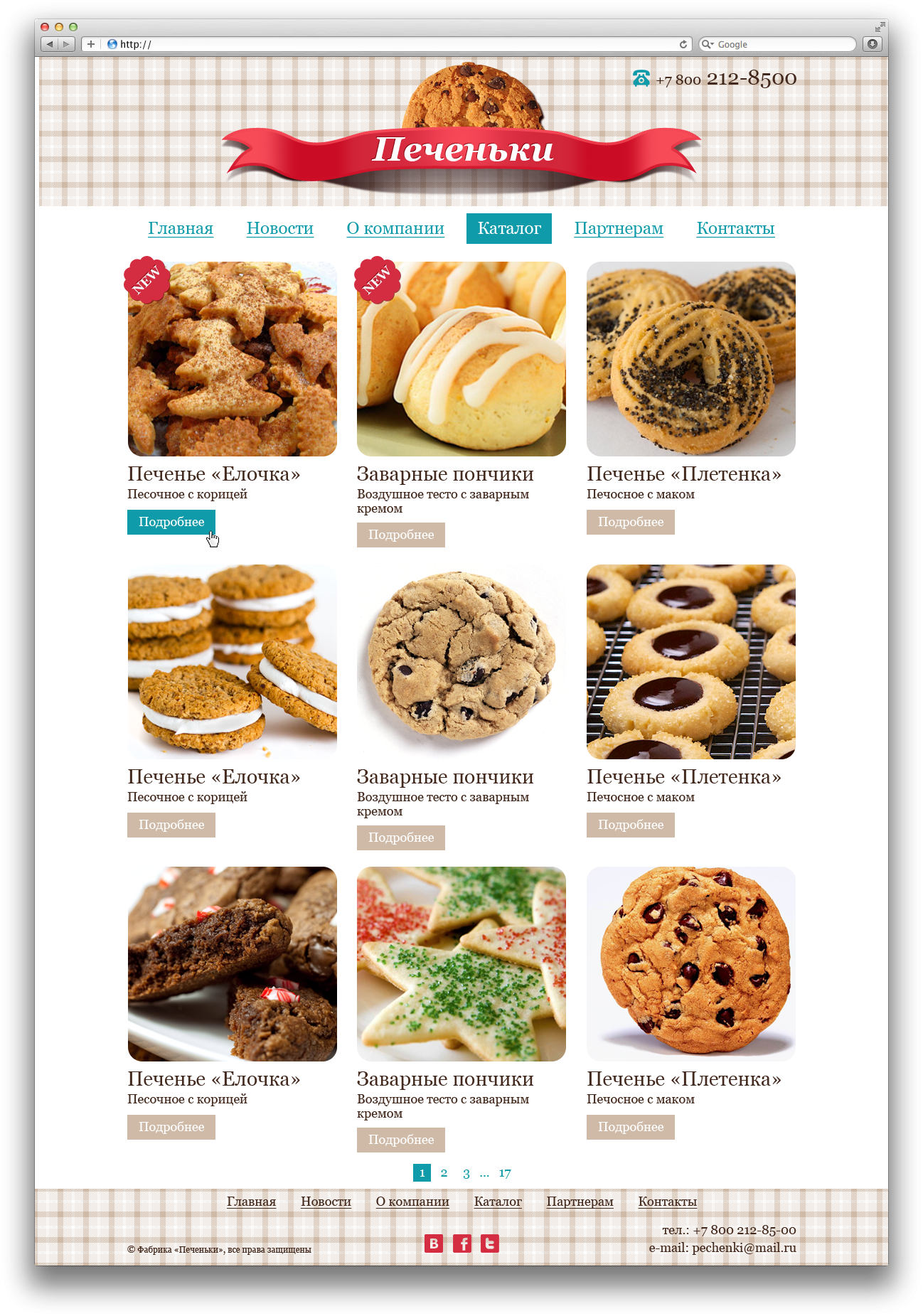Open Партнерам in the header menu
Viewport: 923px width, 1316px height.
pos(619,228)
